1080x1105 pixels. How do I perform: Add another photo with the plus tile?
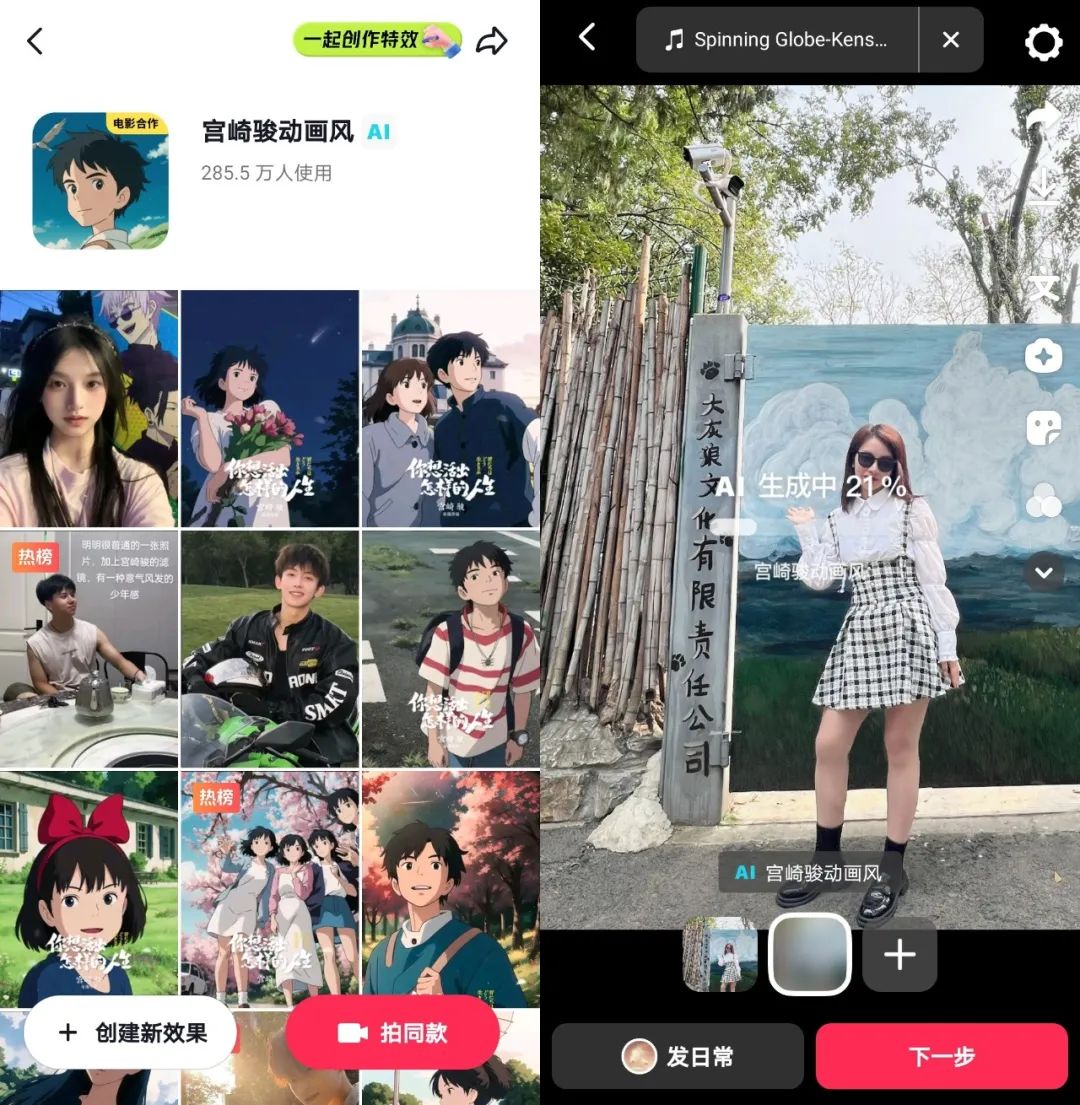pyautogui.click(x=899, y=955)
